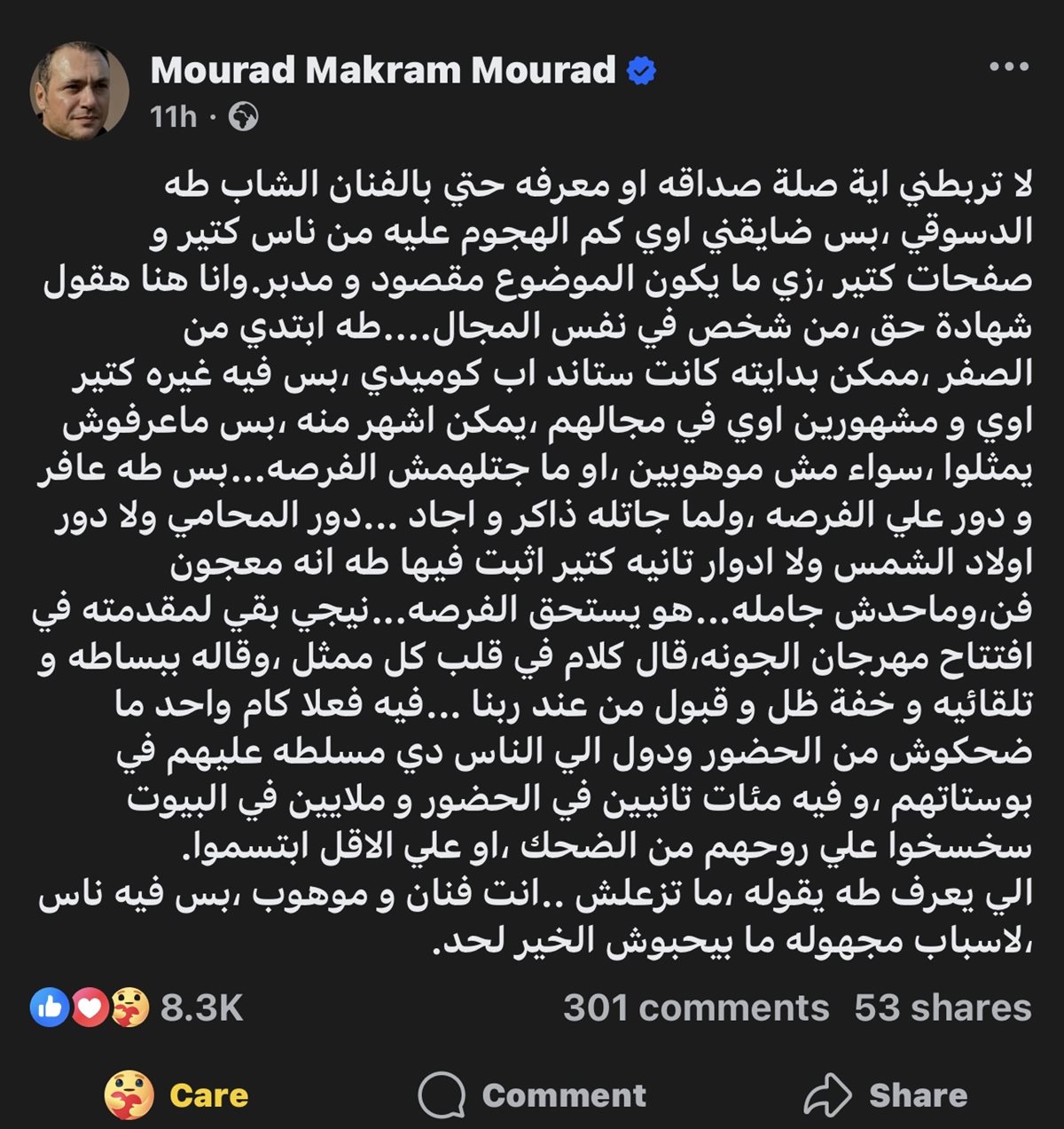Share this post
Screen dimensions: 1064x1129
click(885, 1095)
